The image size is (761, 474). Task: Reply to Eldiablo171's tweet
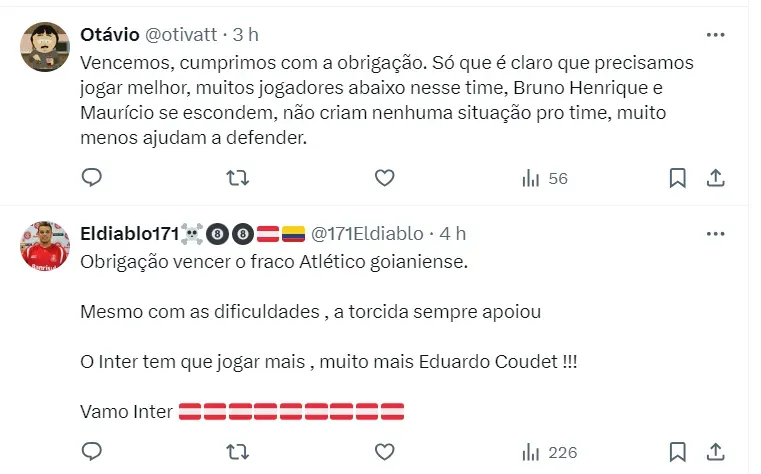[92, 452]
